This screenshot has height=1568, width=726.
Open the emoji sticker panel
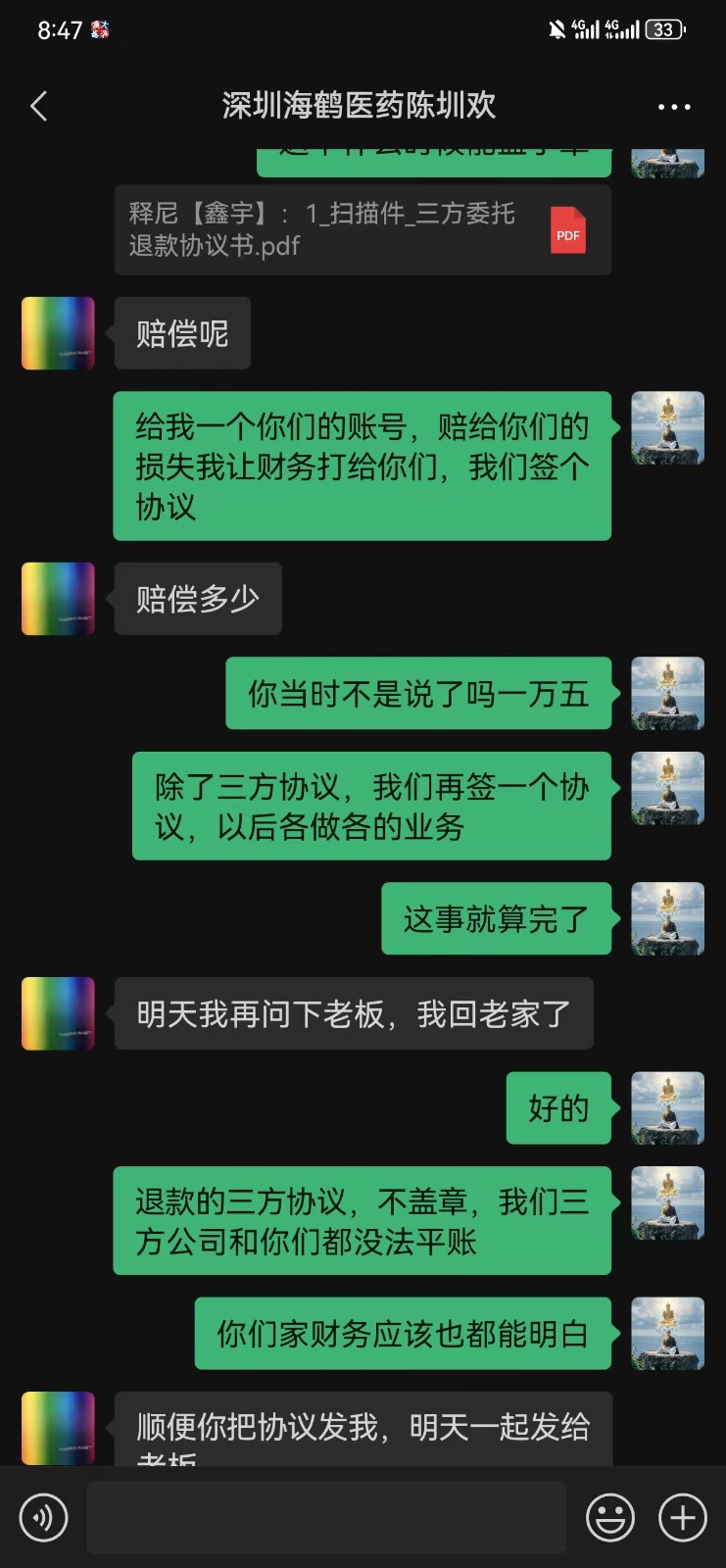(609, 1518)
